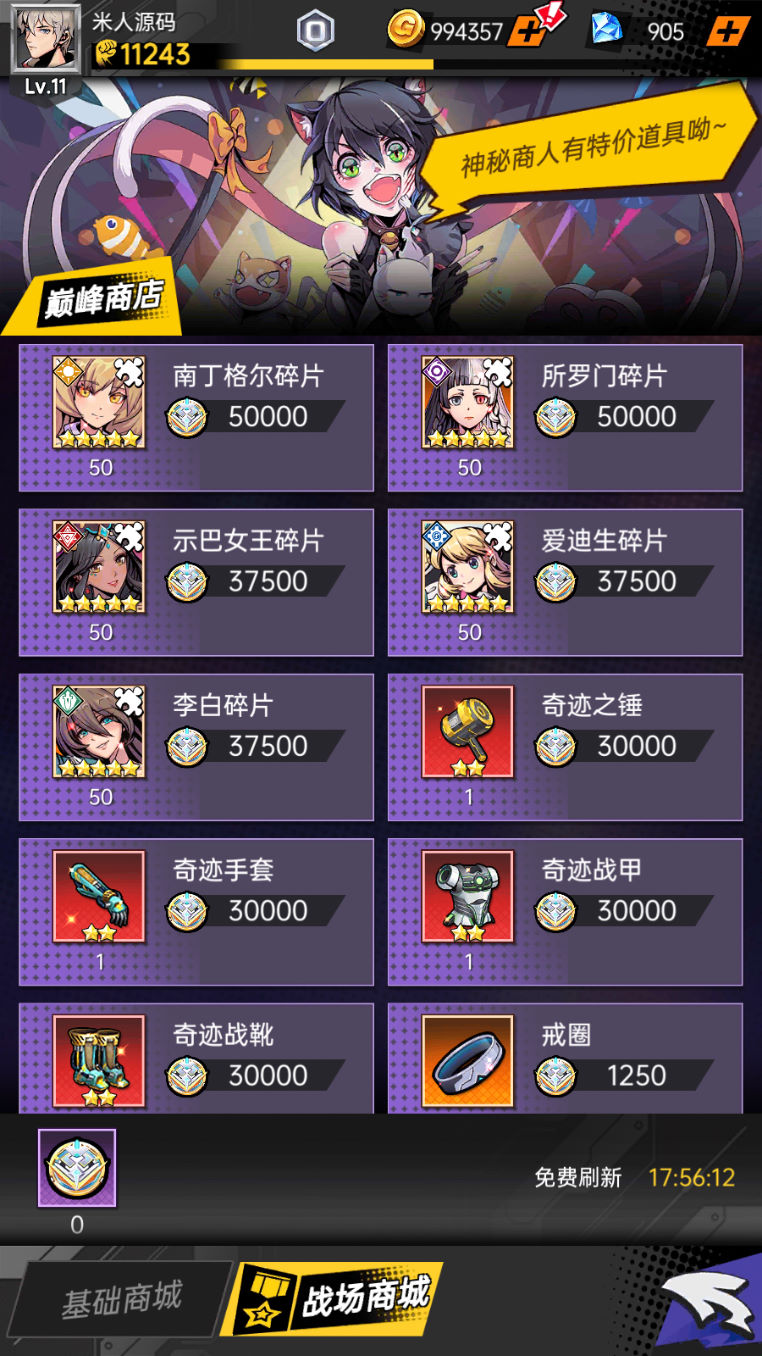
Task: Open player avatar profile
Action: (45, 42)
